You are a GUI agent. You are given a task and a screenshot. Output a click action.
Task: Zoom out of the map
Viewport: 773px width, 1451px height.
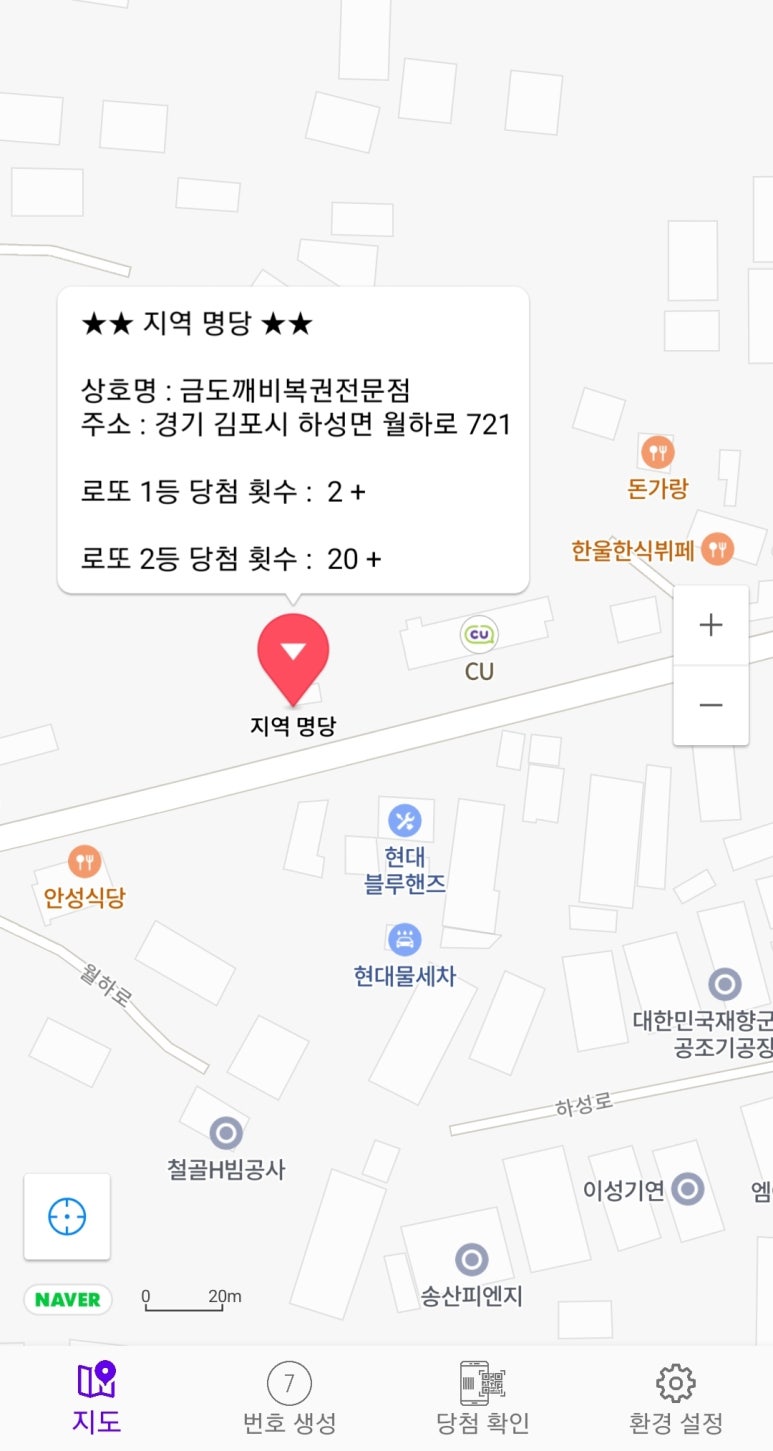(x=711, y=706)
